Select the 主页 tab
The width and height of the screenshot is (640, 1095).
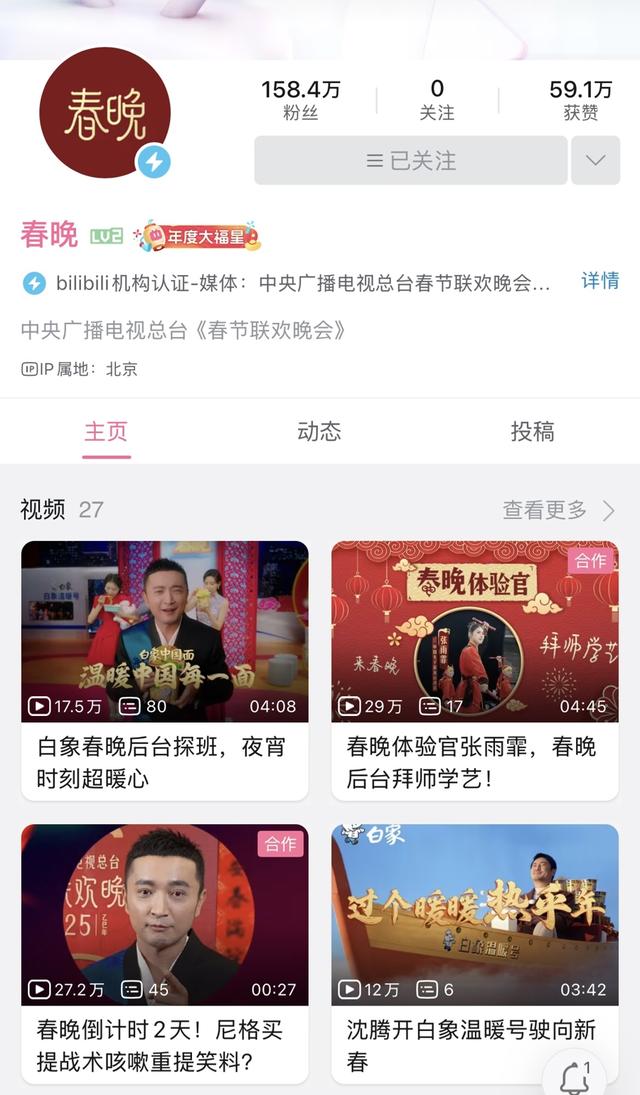tap(106, 431)
